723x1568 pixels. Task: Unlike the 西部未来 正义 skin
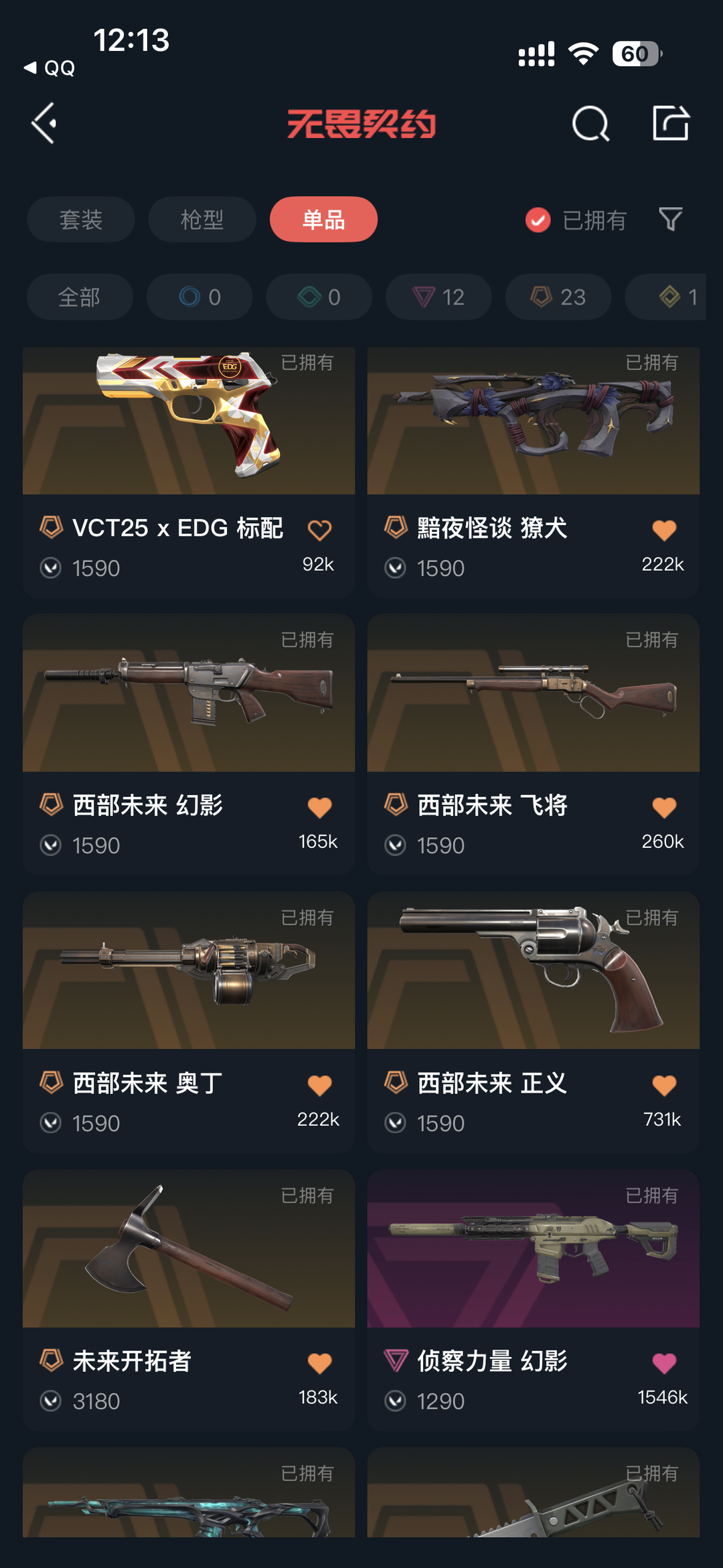pyautogui.click(x=664, y=1085)
